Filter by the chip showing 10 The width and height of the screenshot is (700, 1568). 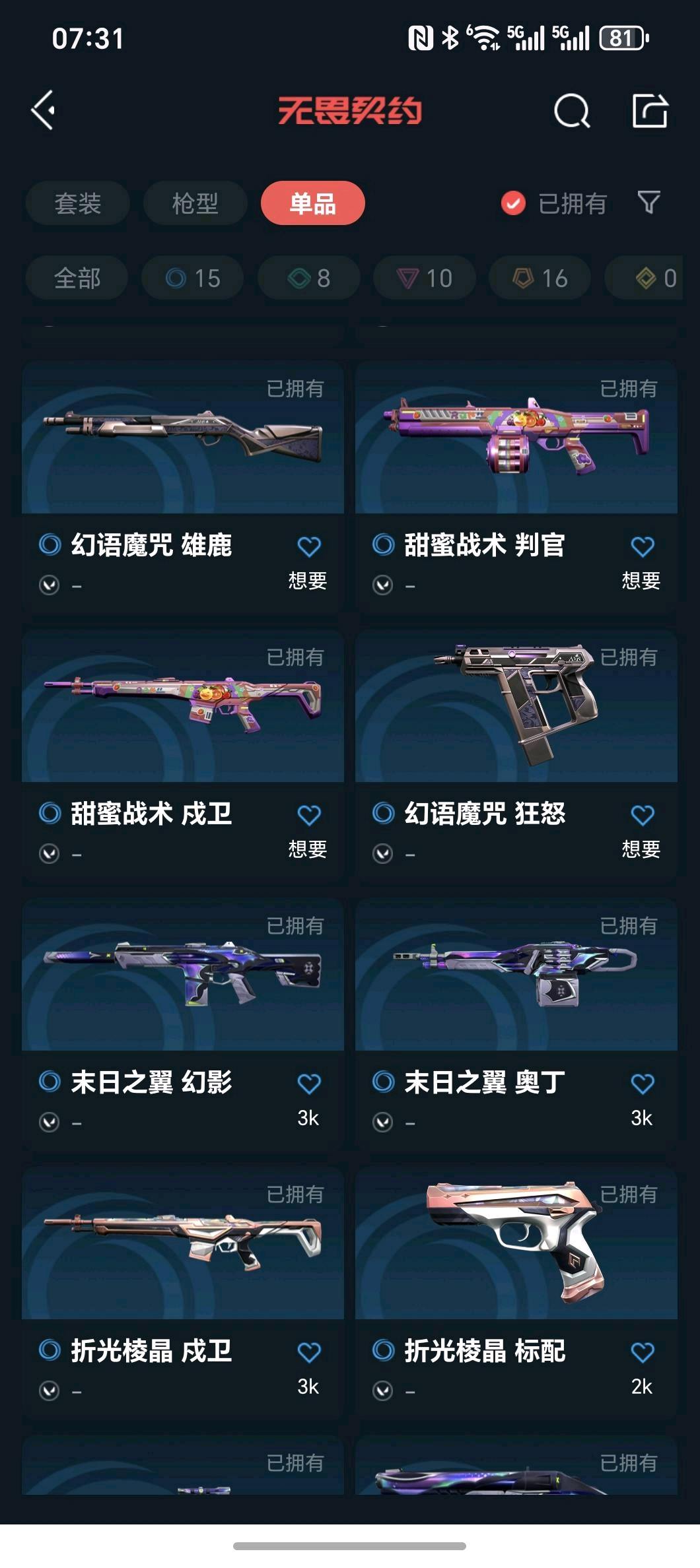[x=425, y=278]
